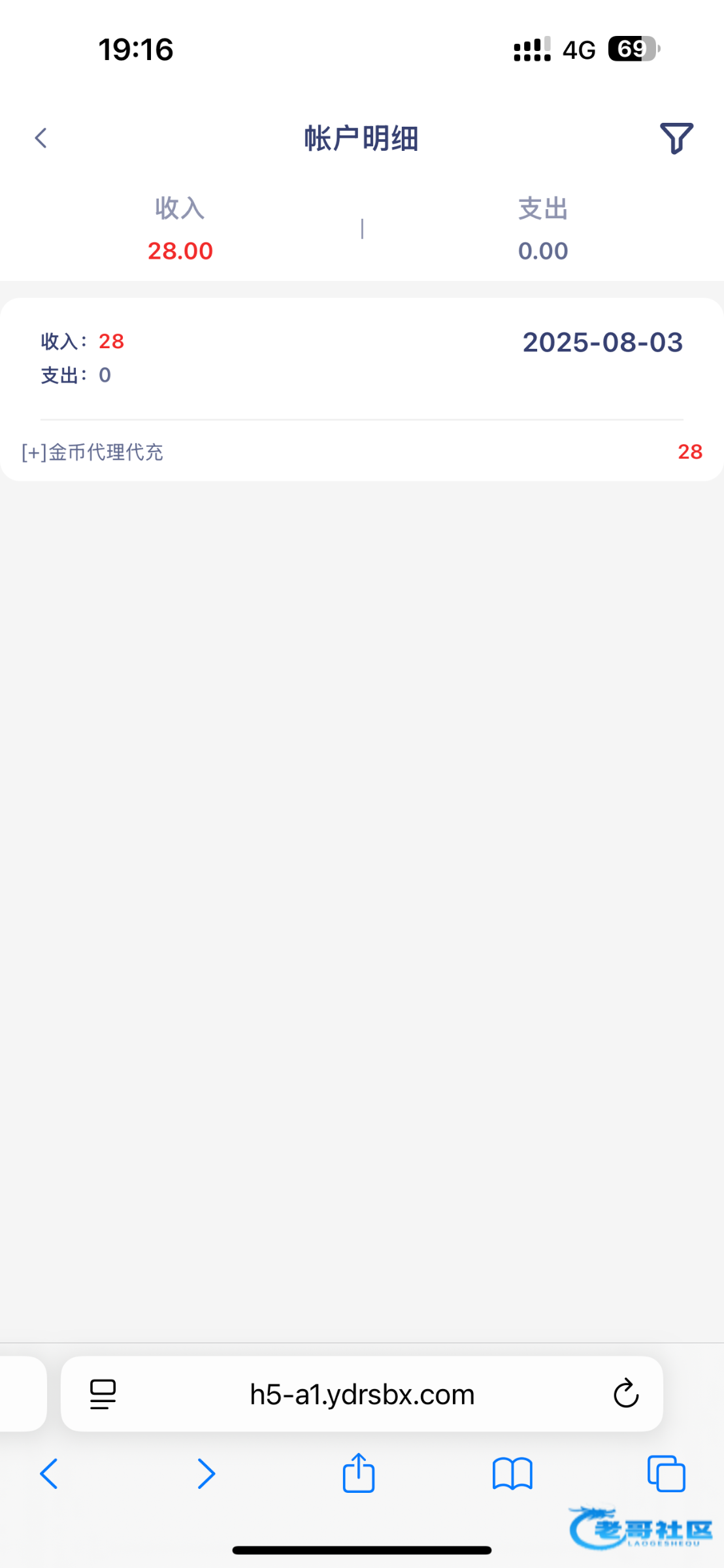724x1568 pixels.
Task: Open the 金币代理代充 transaction row
Action: pos(362,451)
